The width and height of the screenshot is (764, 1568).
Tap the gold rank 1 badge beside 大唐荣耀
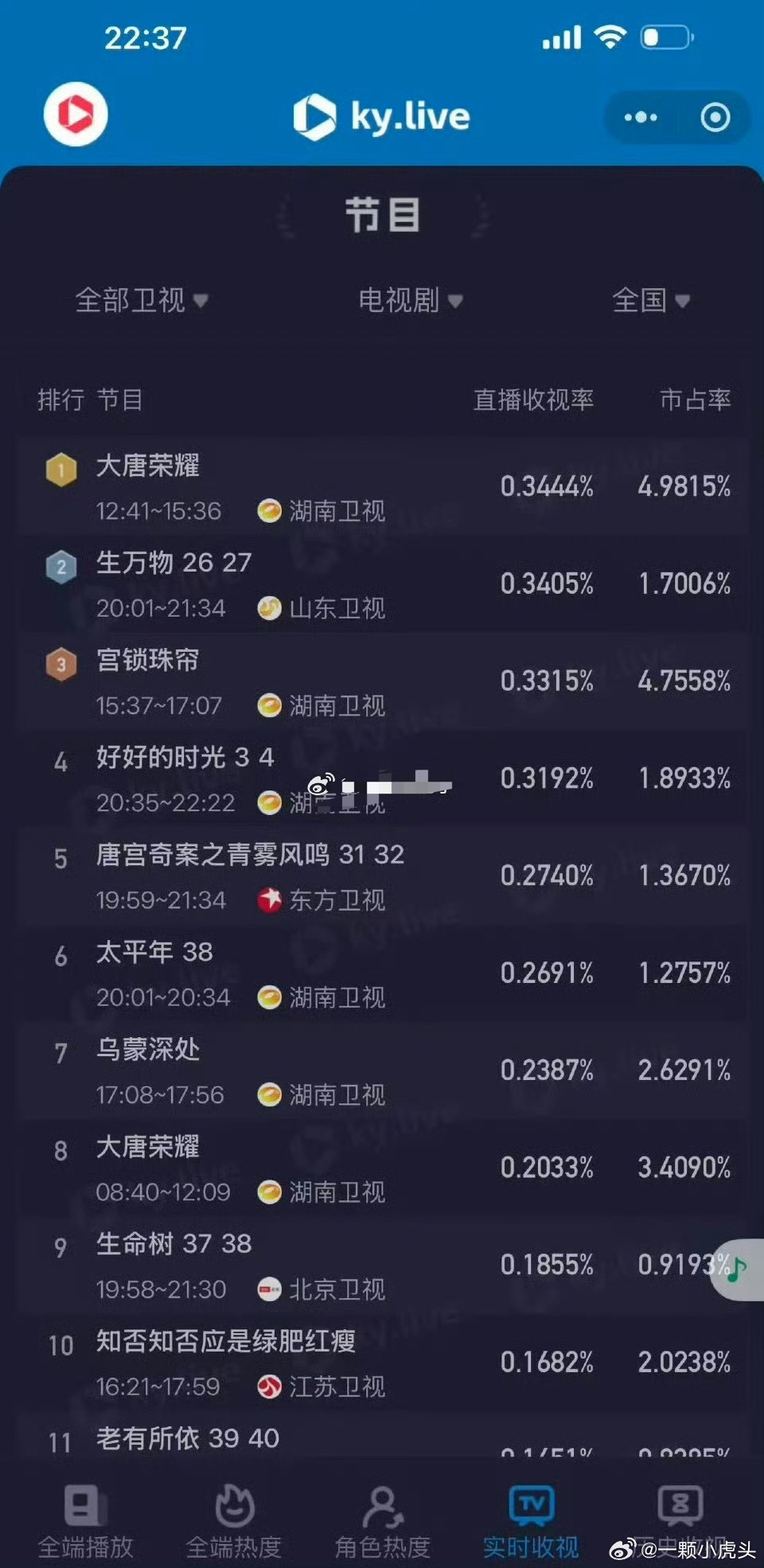point(61,469)
